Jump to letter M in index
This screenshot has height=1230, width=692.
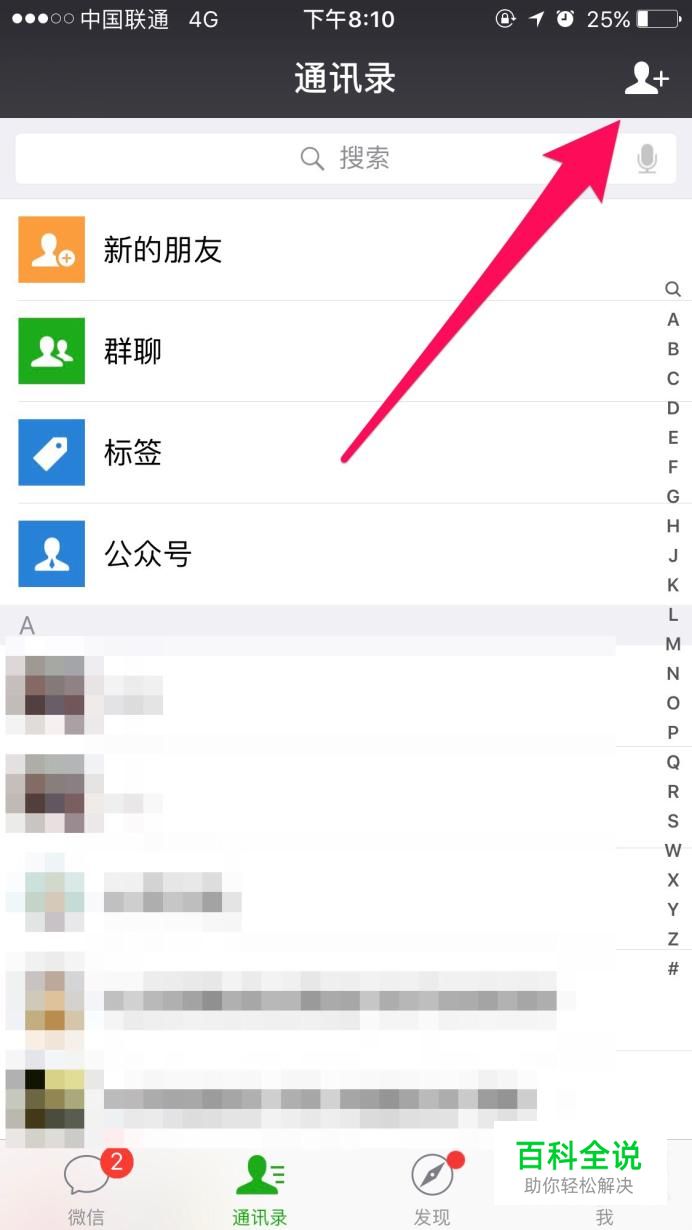pyautogui.click(x=673, y=644)
